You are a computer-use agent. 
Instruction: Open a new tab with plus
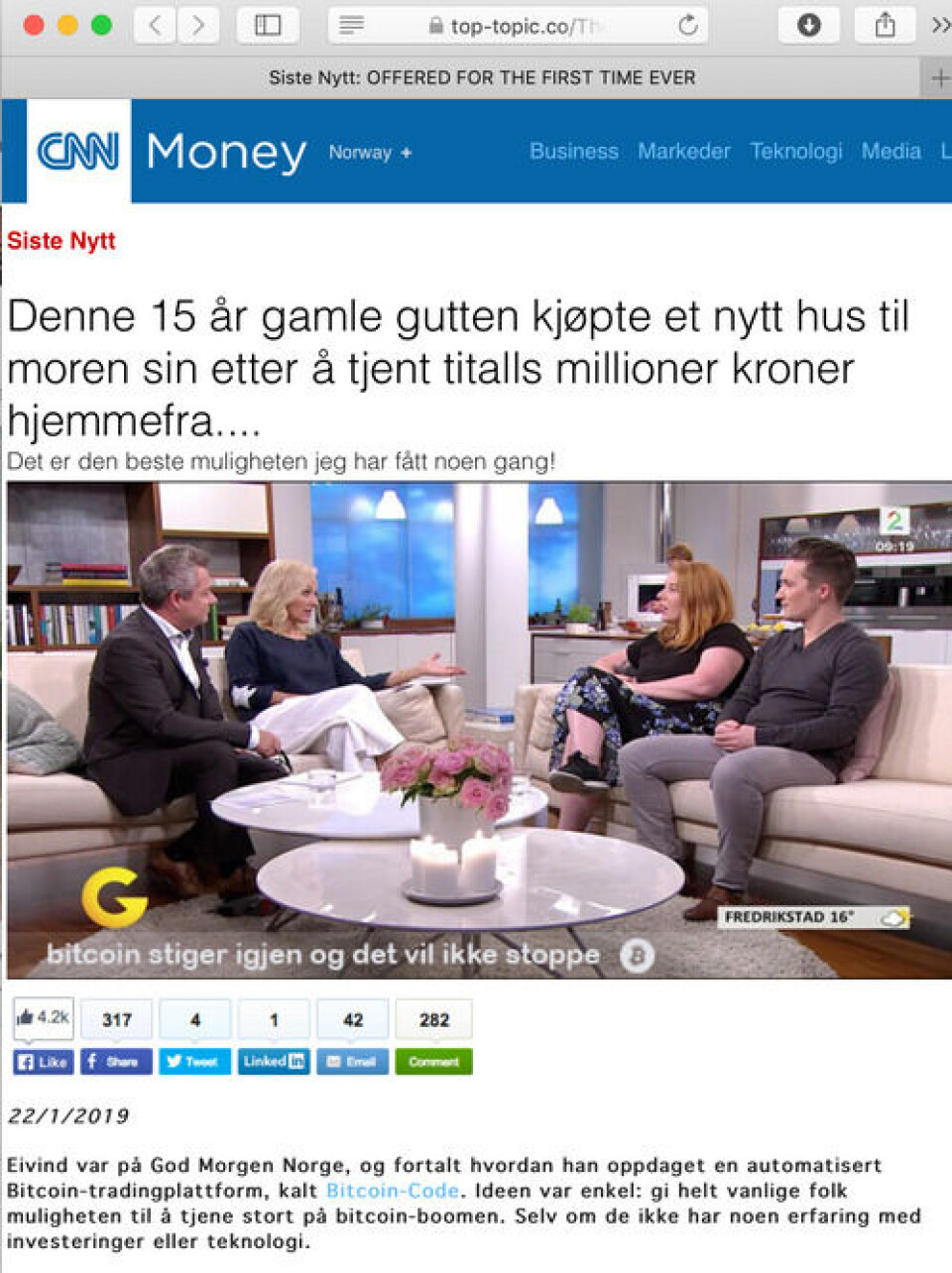(x=938, y=78)
